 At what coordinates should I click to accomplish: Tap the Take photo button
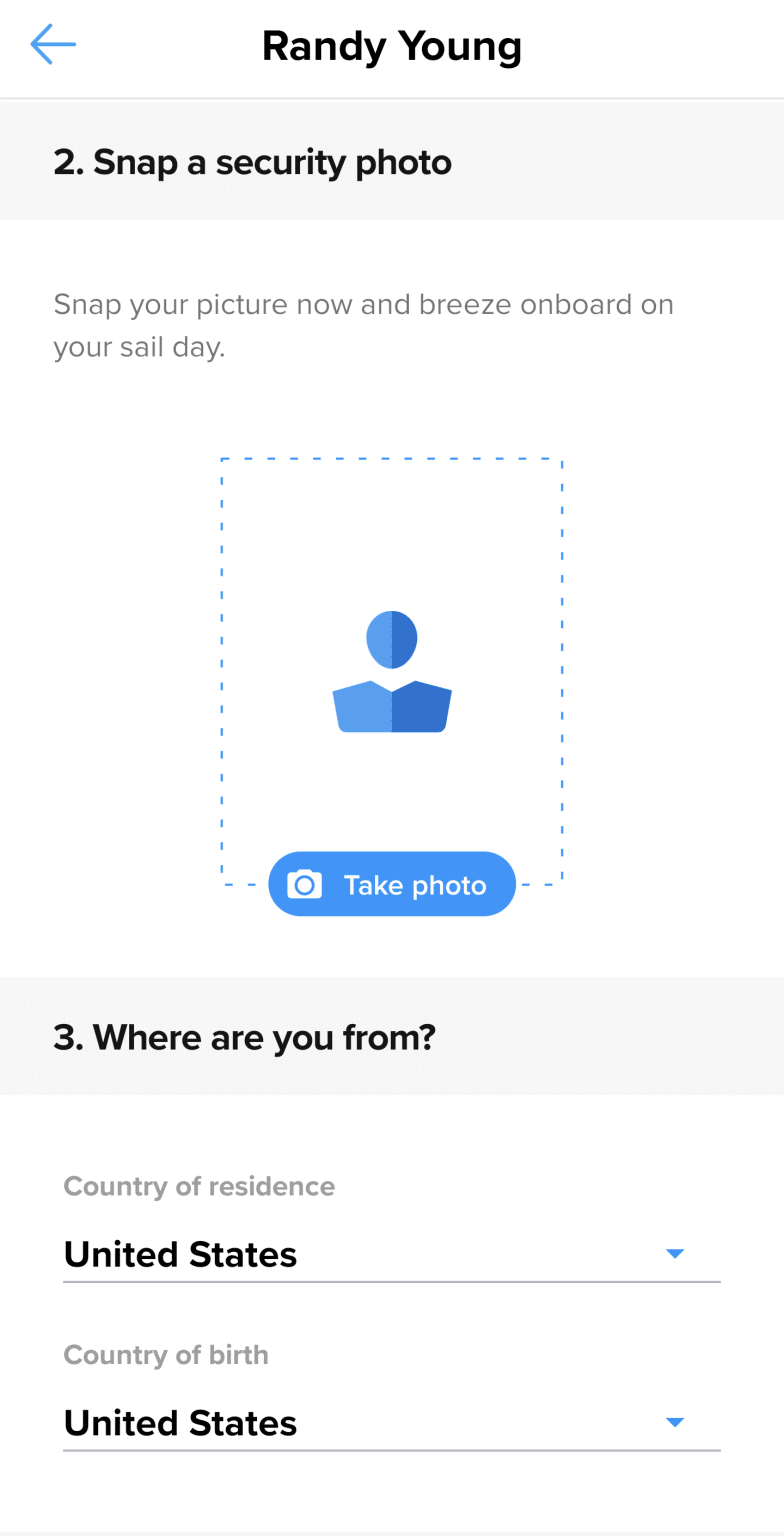click(x=391, y=884)
